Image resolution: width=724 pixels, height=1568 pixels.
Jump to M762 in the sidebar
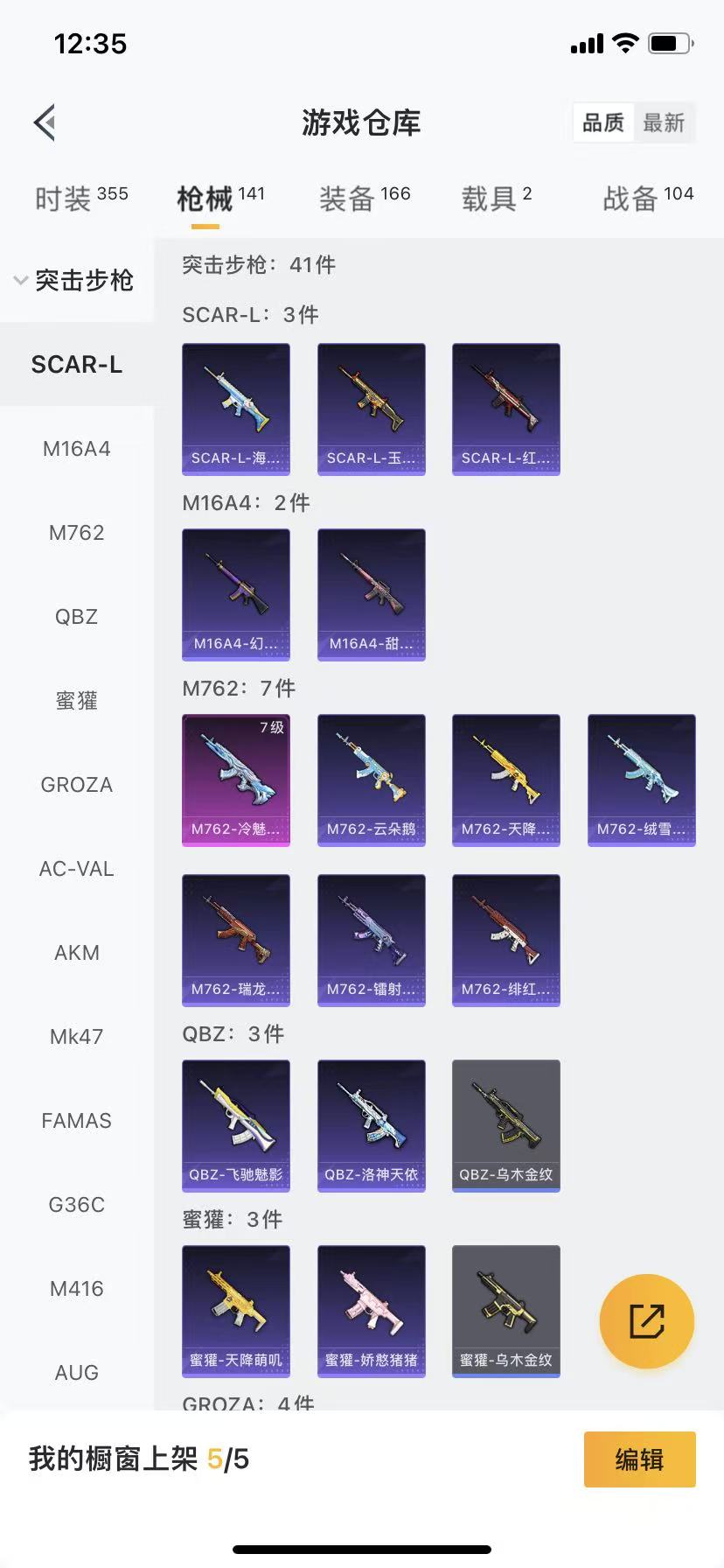[x=77, y=533]
